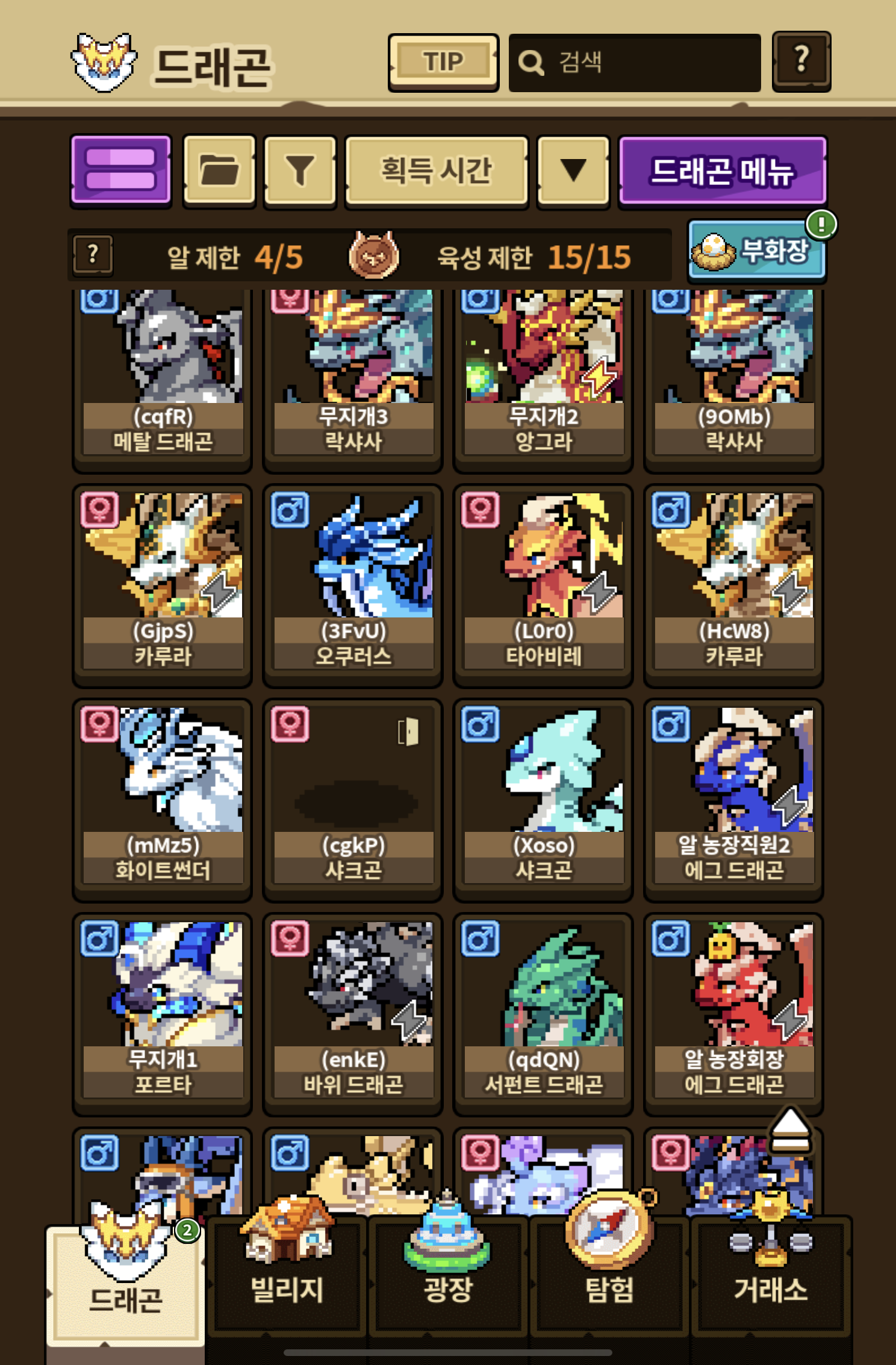896x1365 pixels.
Task: Toggle sort direction arrow
Action: coord(573,170)
